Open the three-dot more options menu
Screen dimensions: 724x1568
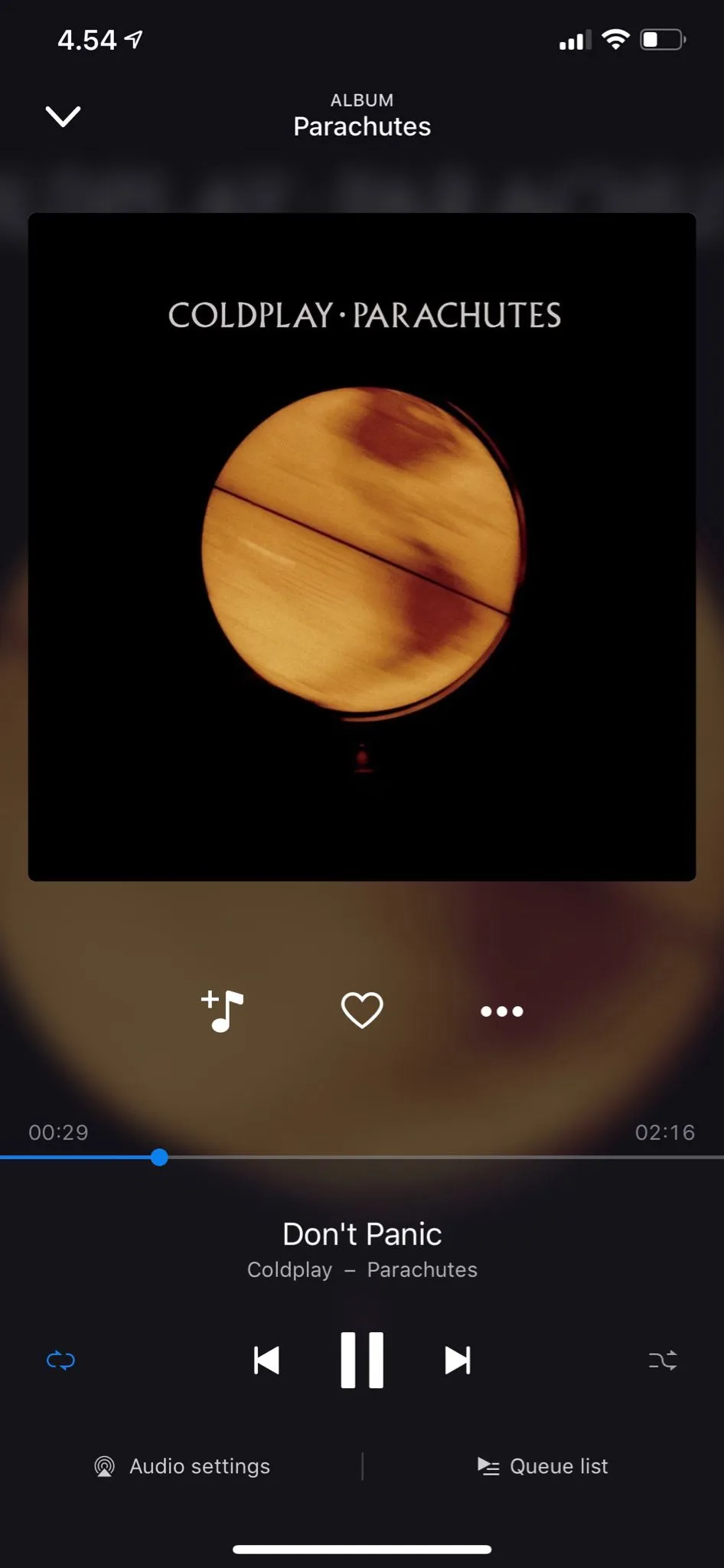(501, 1011)
